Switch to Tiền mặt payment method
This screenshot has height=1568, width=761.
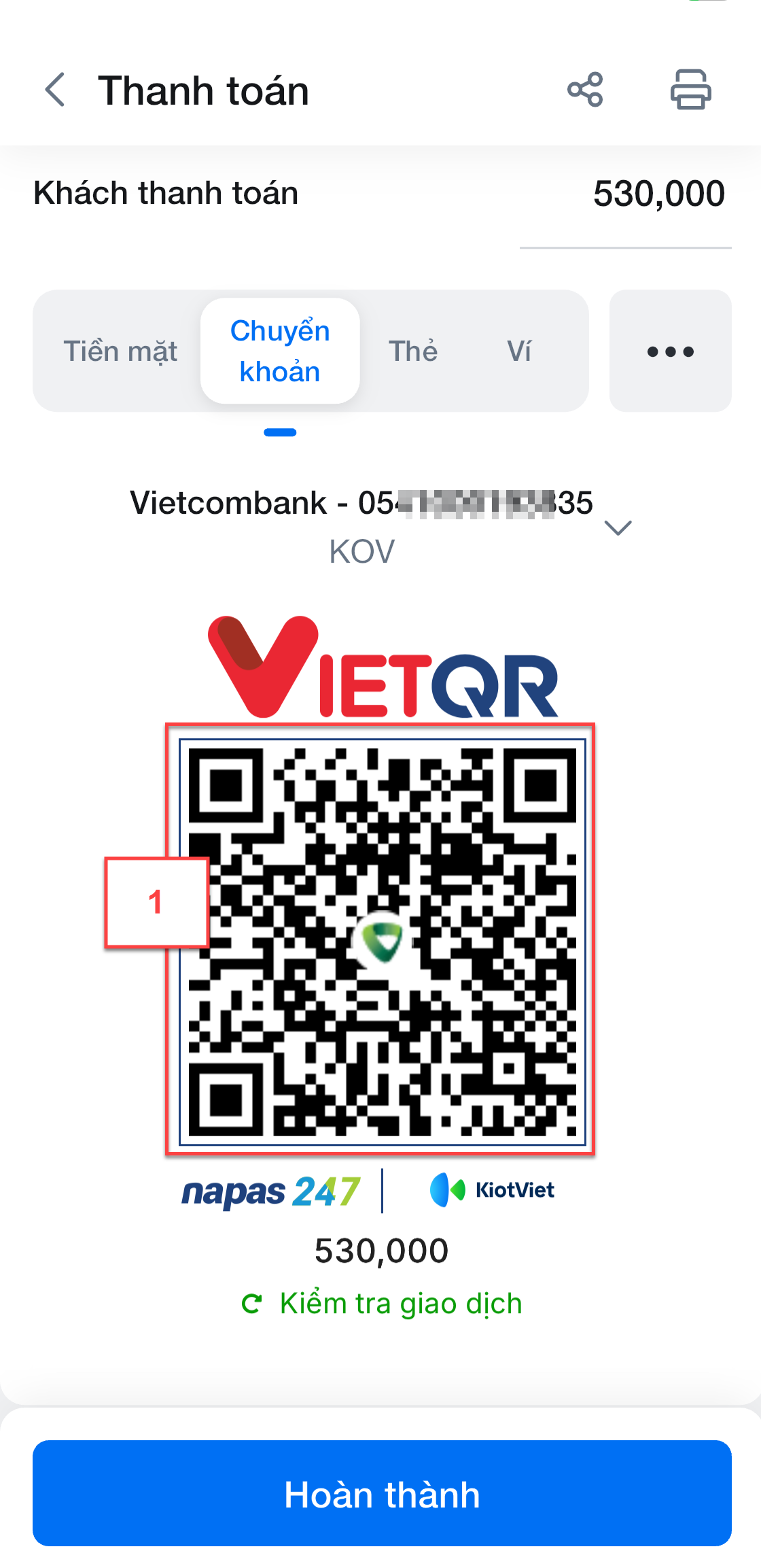tap(120, 351)
